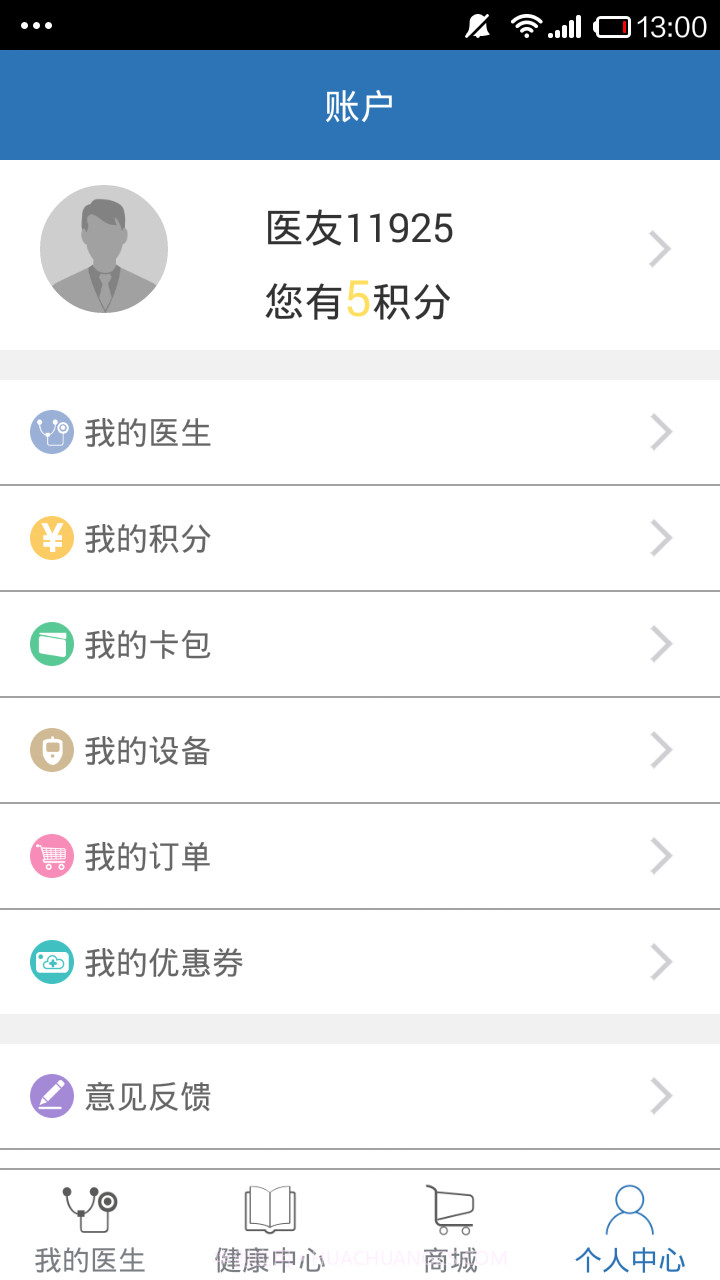This screenshot has height=1280, width=720.
Task: Tap the purple pencil icon for 意见反馈
Action: click(x=52, y=1096)
